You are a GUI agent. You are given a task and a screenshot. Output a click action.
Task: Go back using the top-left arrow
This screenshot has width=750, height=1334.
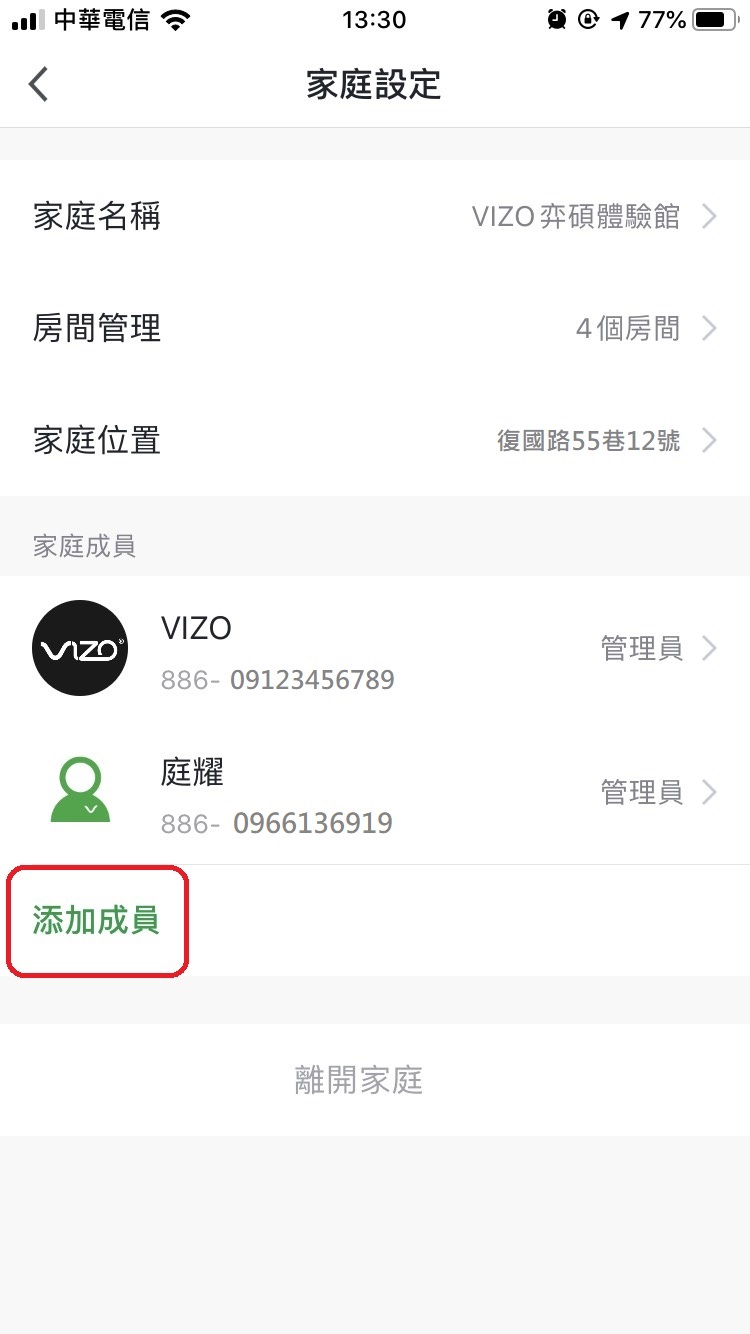(x=38, y=85)
